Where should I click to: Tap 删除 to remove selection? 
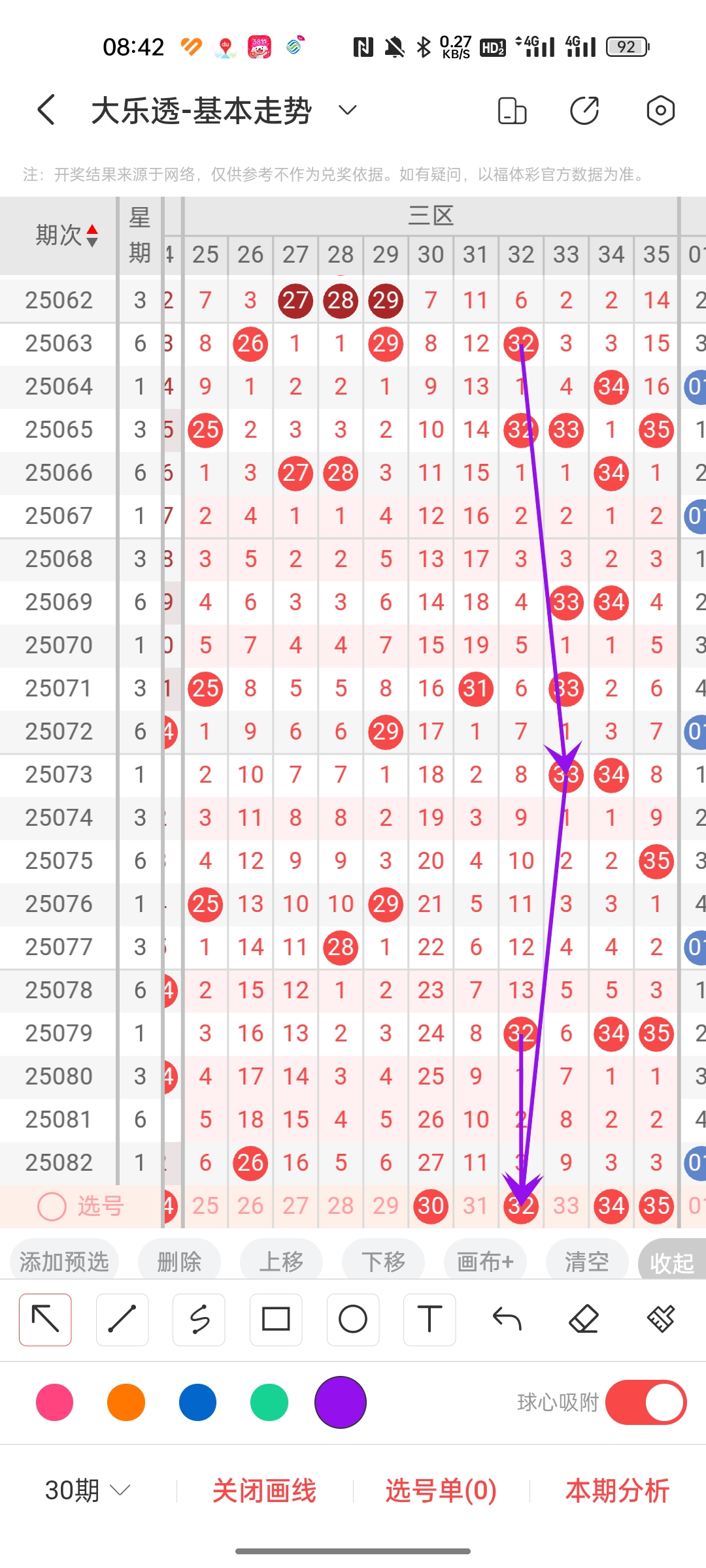tap(179, 1262)
